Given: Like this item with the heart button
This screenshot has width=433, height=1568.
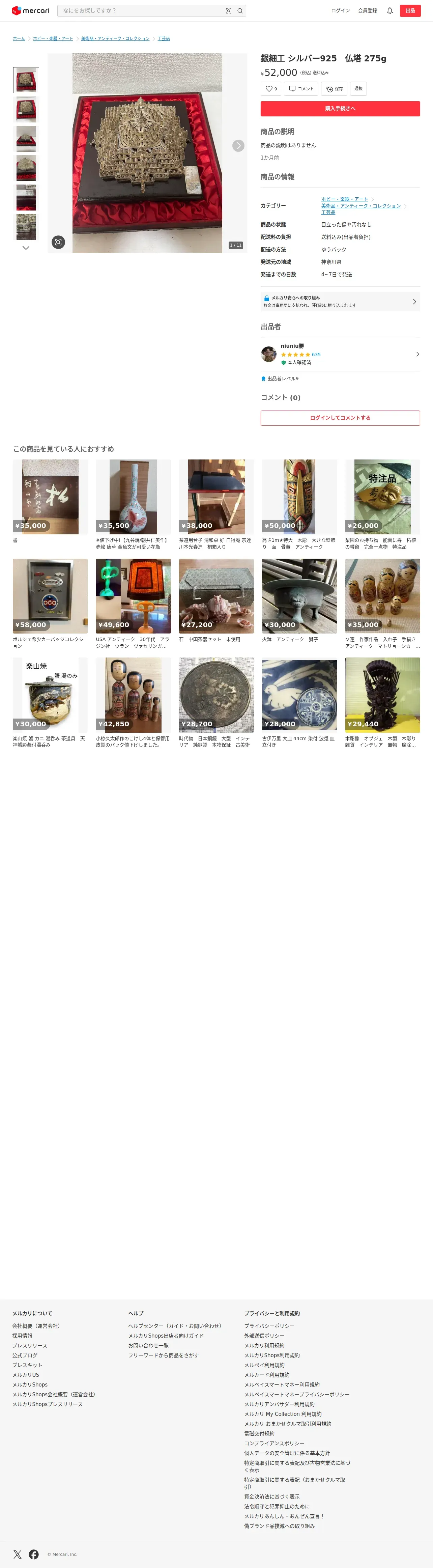Looking at the screenshot, I should point(270,89).
